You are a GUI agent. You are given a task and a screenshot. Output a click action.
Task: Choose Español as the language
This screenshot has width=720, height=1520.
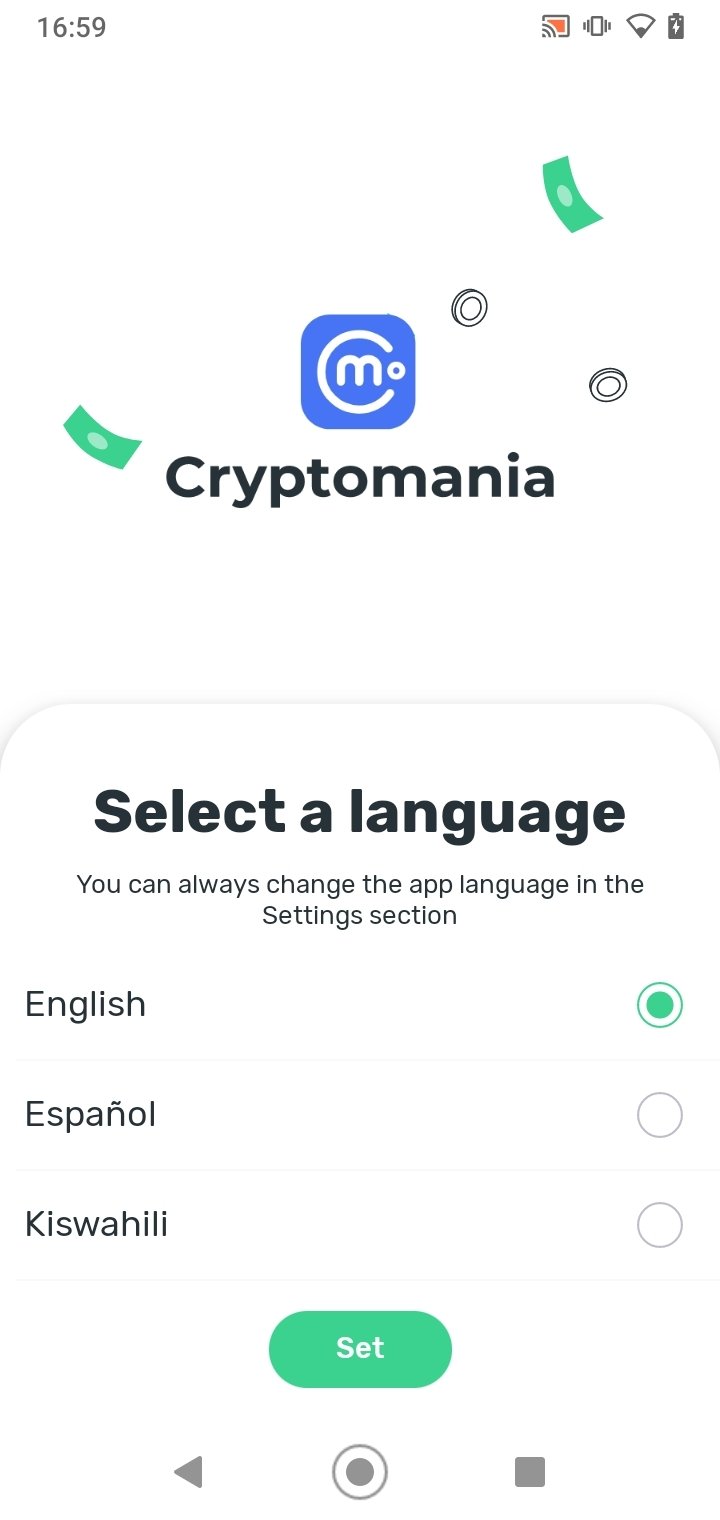point(659,1115)
